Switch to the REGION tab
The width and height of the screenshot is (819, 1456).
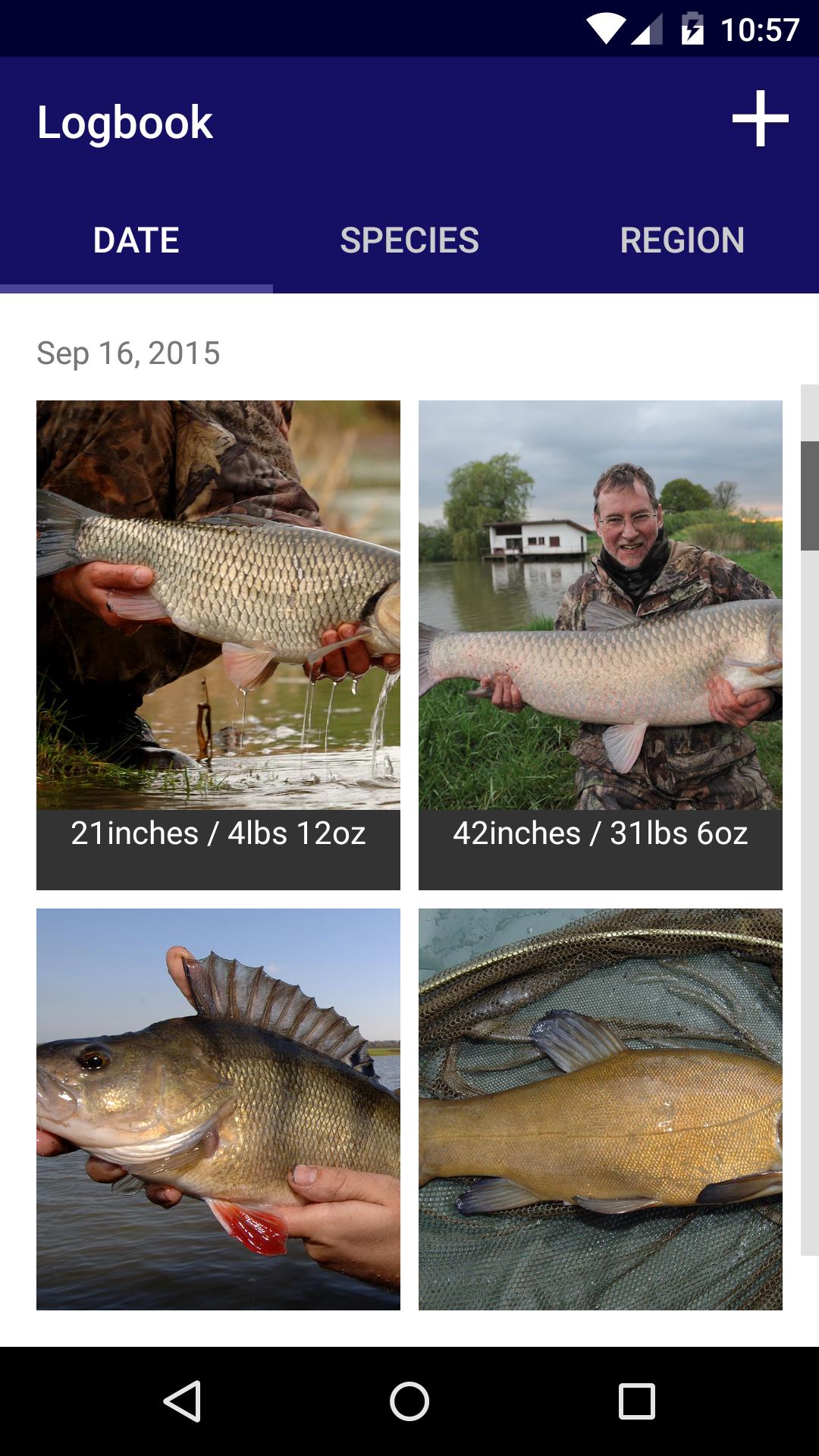[x=680, y=240]
